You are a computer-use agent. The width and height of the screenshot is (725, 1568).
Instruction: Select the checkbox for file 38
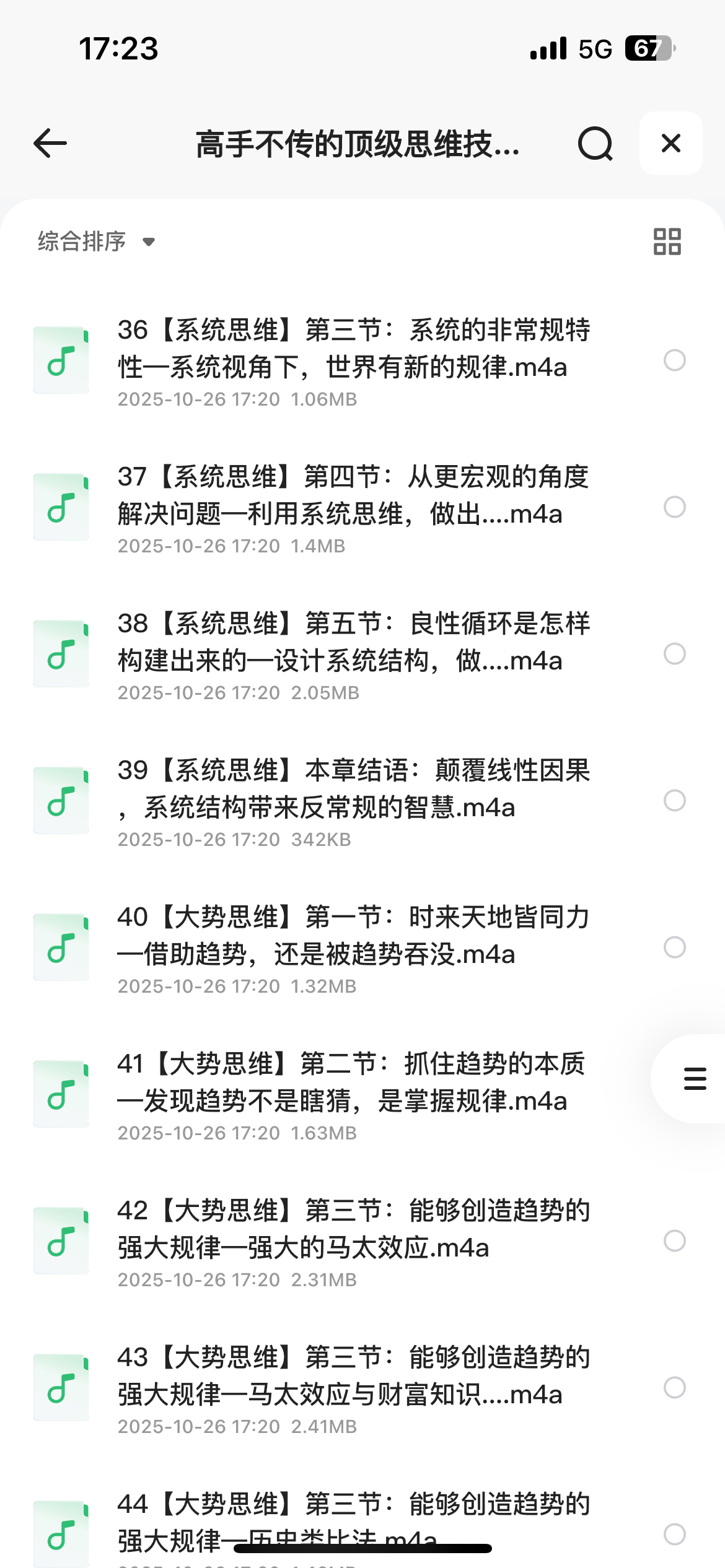(674, 654)
